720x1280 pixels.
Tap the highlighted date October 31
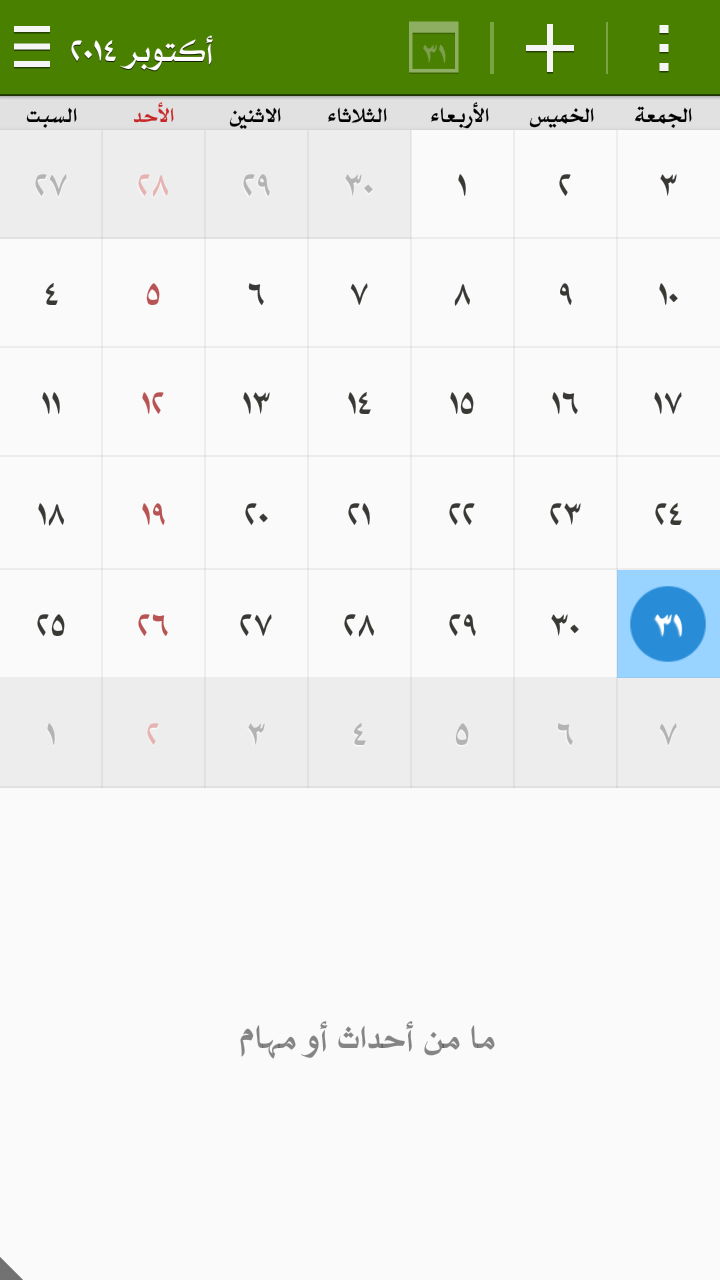[668, 624]
